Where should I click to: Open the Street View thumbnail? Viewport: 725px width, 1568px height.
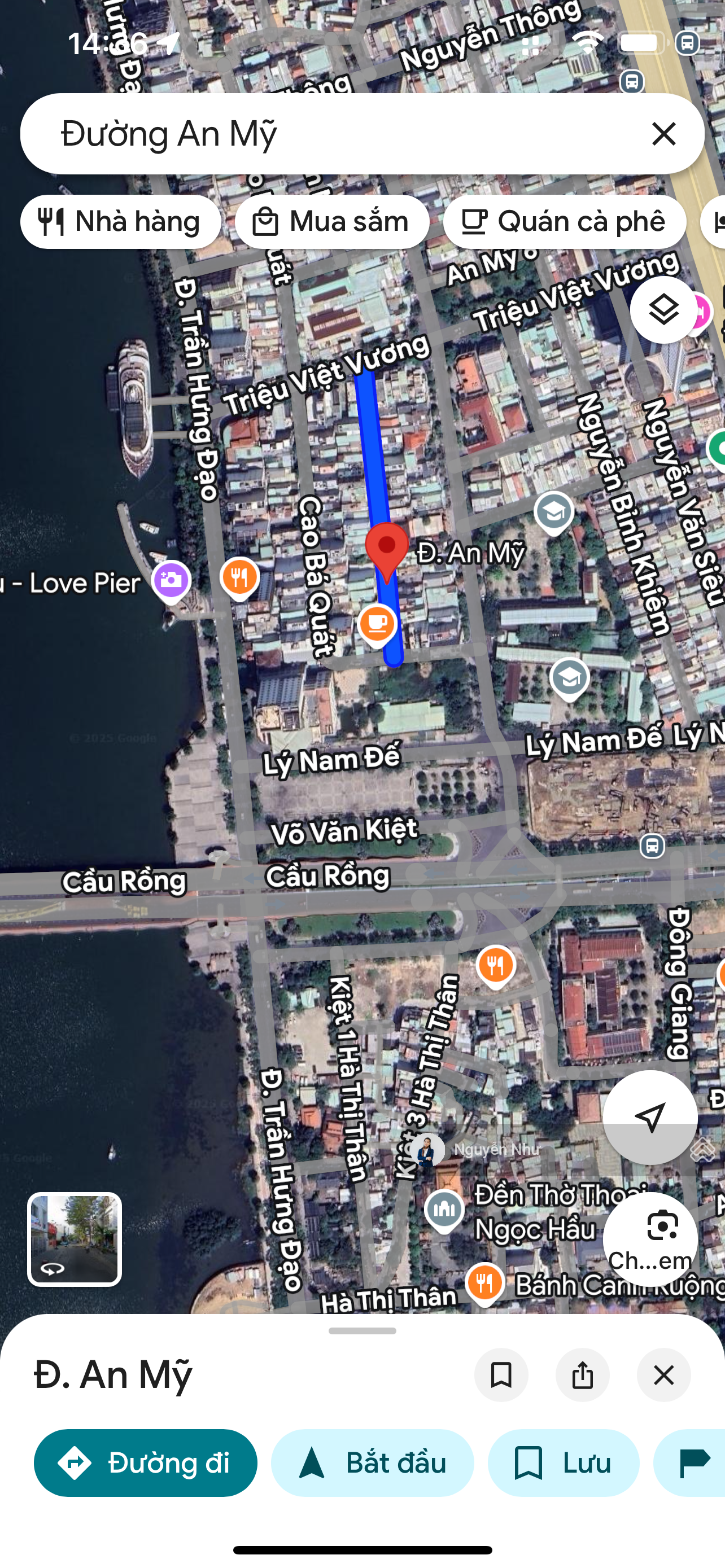click(x=75, y=1239)
